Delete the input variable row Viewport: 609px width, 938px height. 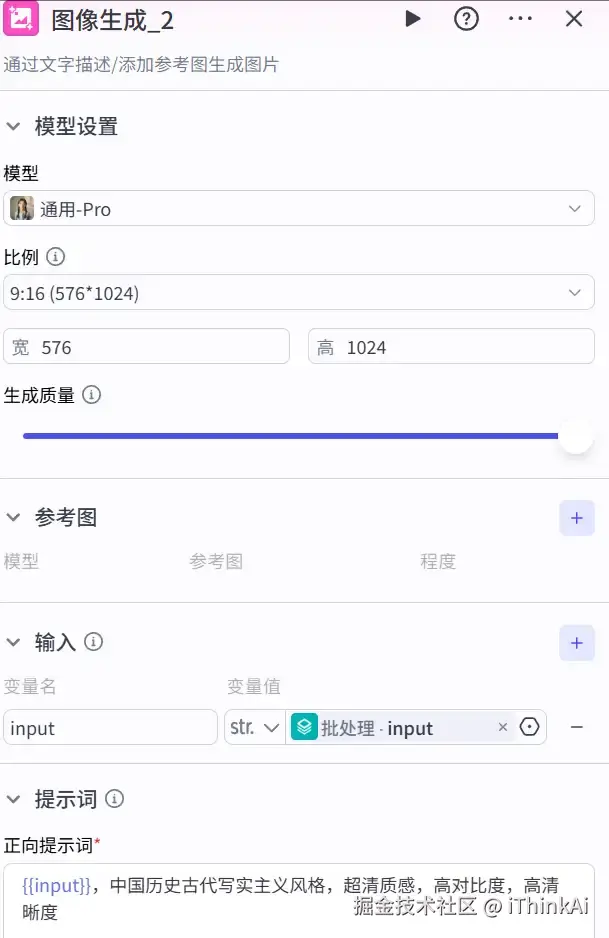576,728
